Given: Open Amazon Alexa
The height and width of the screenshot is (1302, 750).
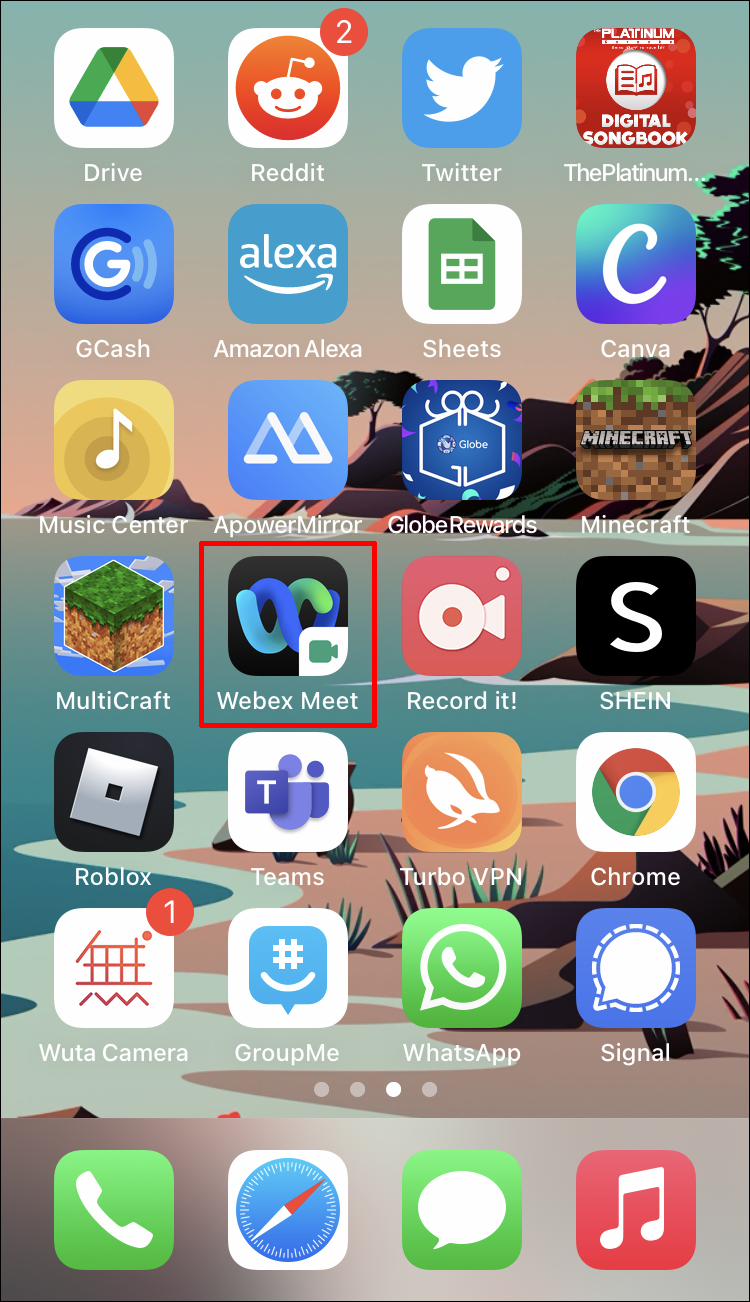Looking at the screenshot, I should [288, 264].
